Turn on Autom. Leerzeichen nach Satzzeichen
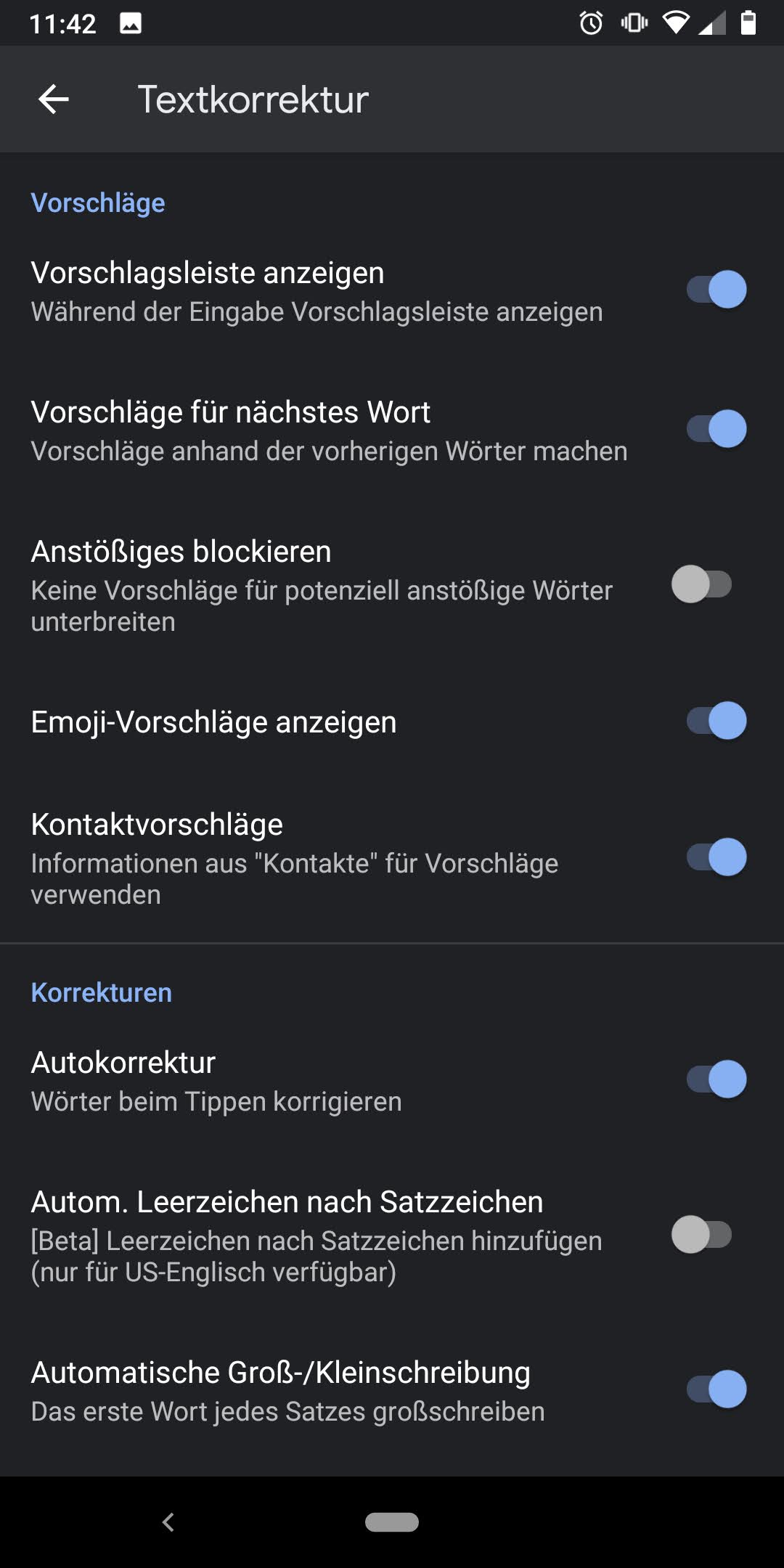This screenshot has width=784, height=1568. coord(701,1235)
